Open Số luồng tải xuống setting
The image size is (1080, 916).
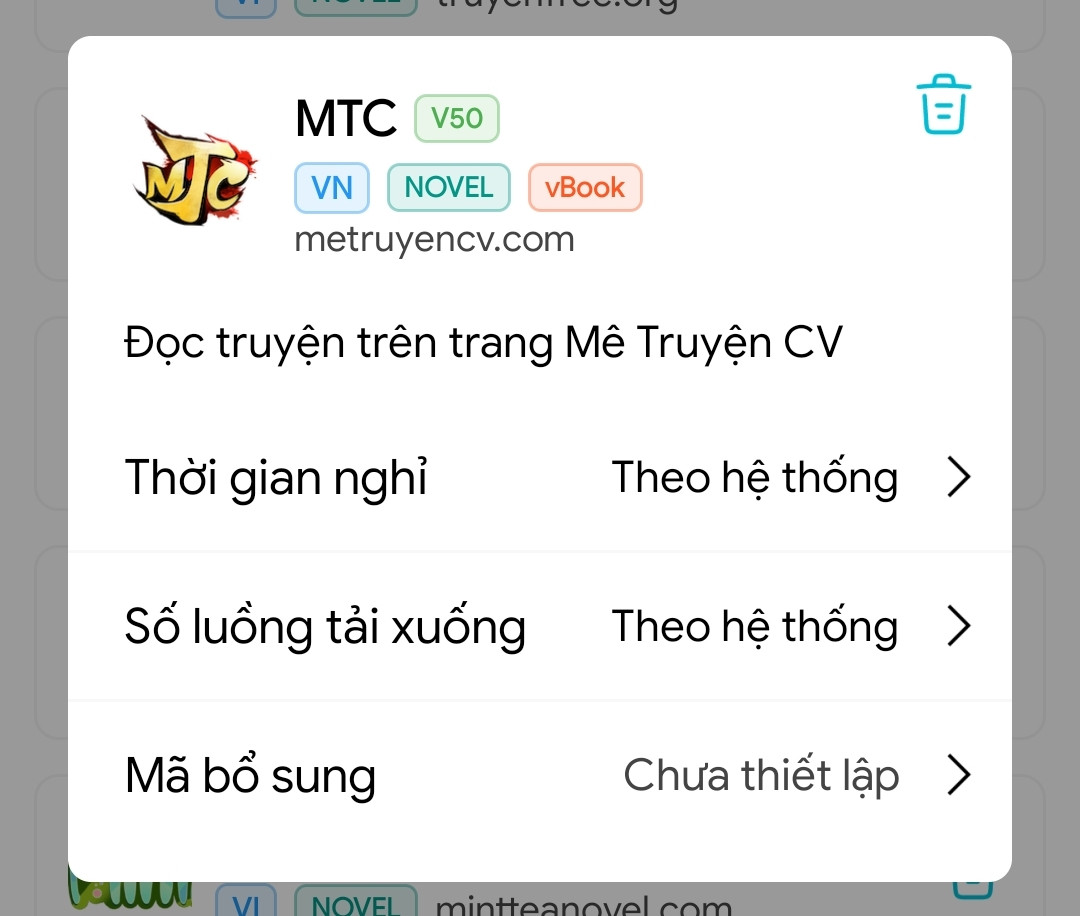coord(540,626)
